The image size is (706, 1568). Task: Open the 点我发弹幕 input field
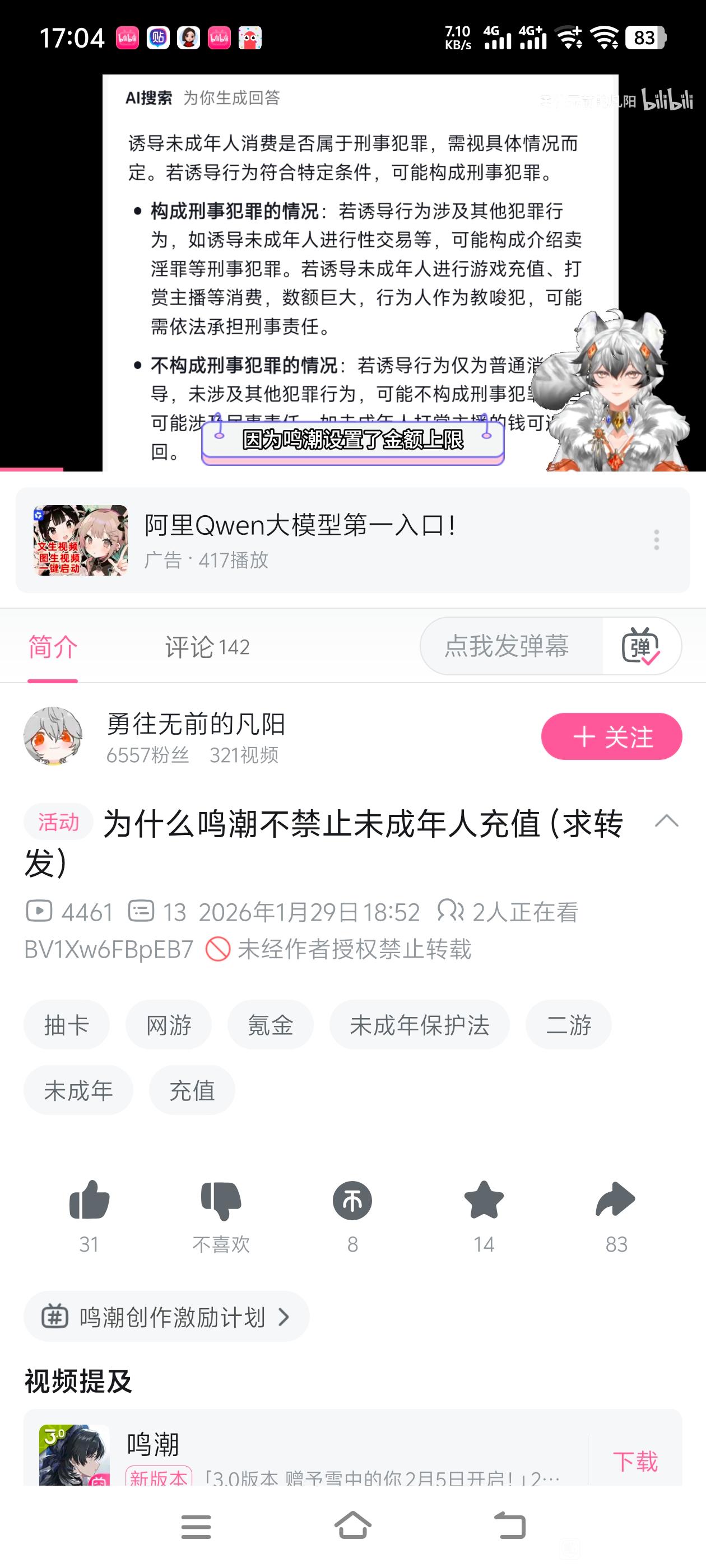pyautogui.click(x=510, y=646)
